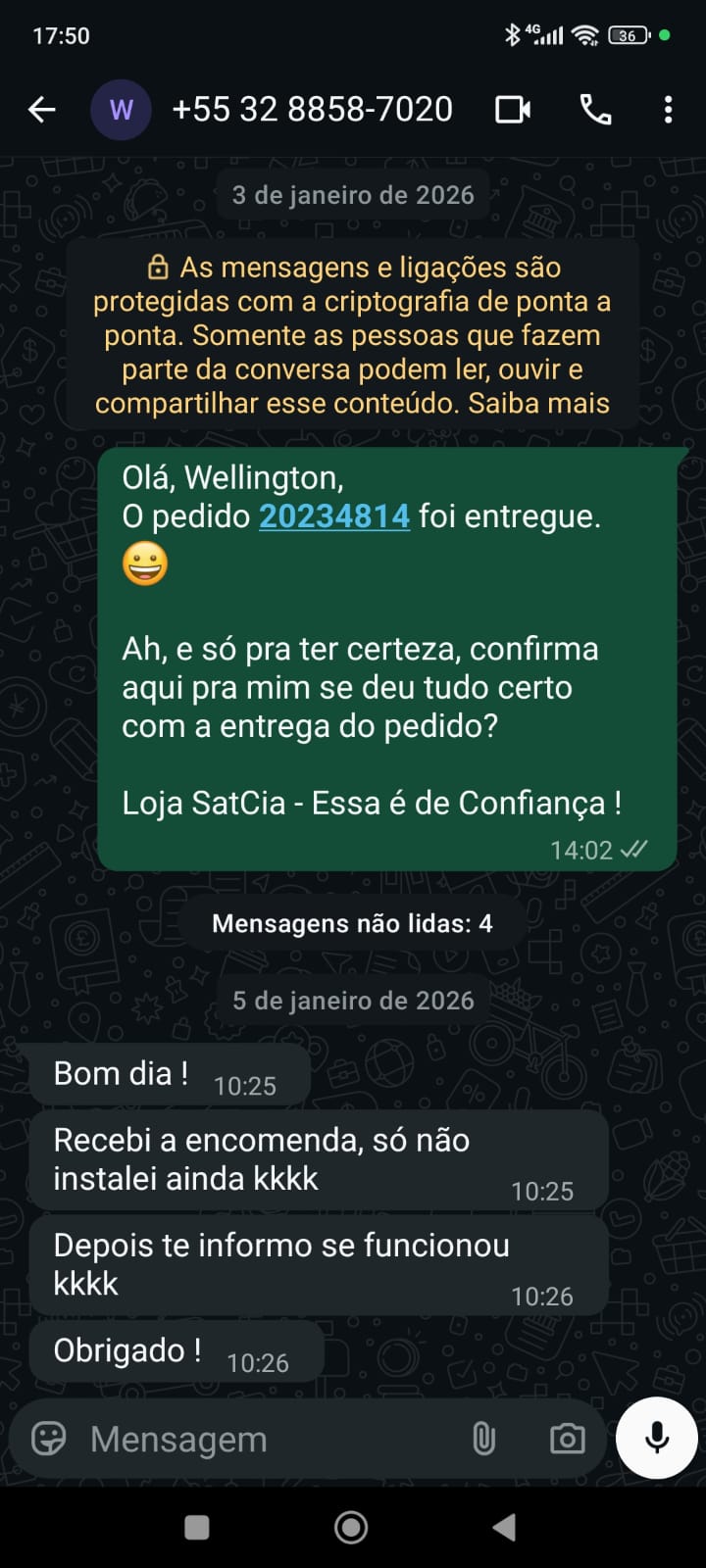The height and width of the screenshot is (1568, 706).
Task: Start a voice call
Action: pyautogui.click(x=595, y=110)
